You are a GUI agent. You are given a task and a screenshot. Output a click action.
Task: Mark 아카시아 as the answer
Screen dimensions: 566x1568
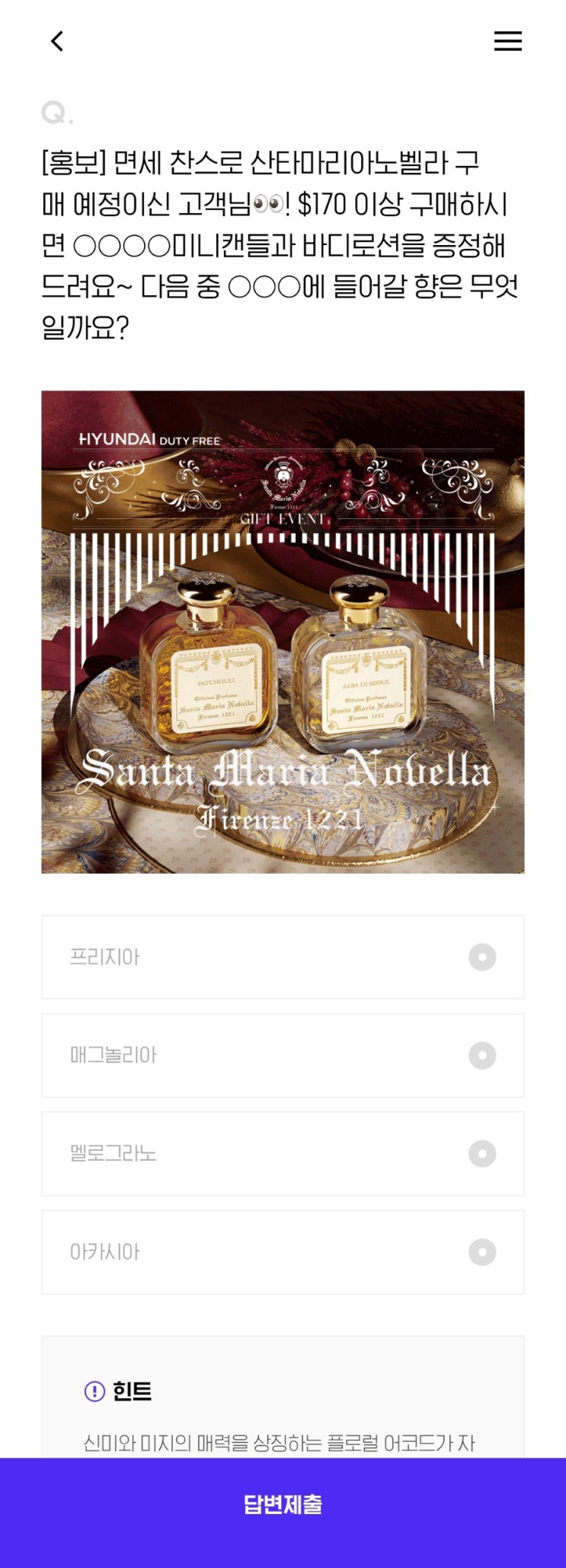pos(283,1251)
